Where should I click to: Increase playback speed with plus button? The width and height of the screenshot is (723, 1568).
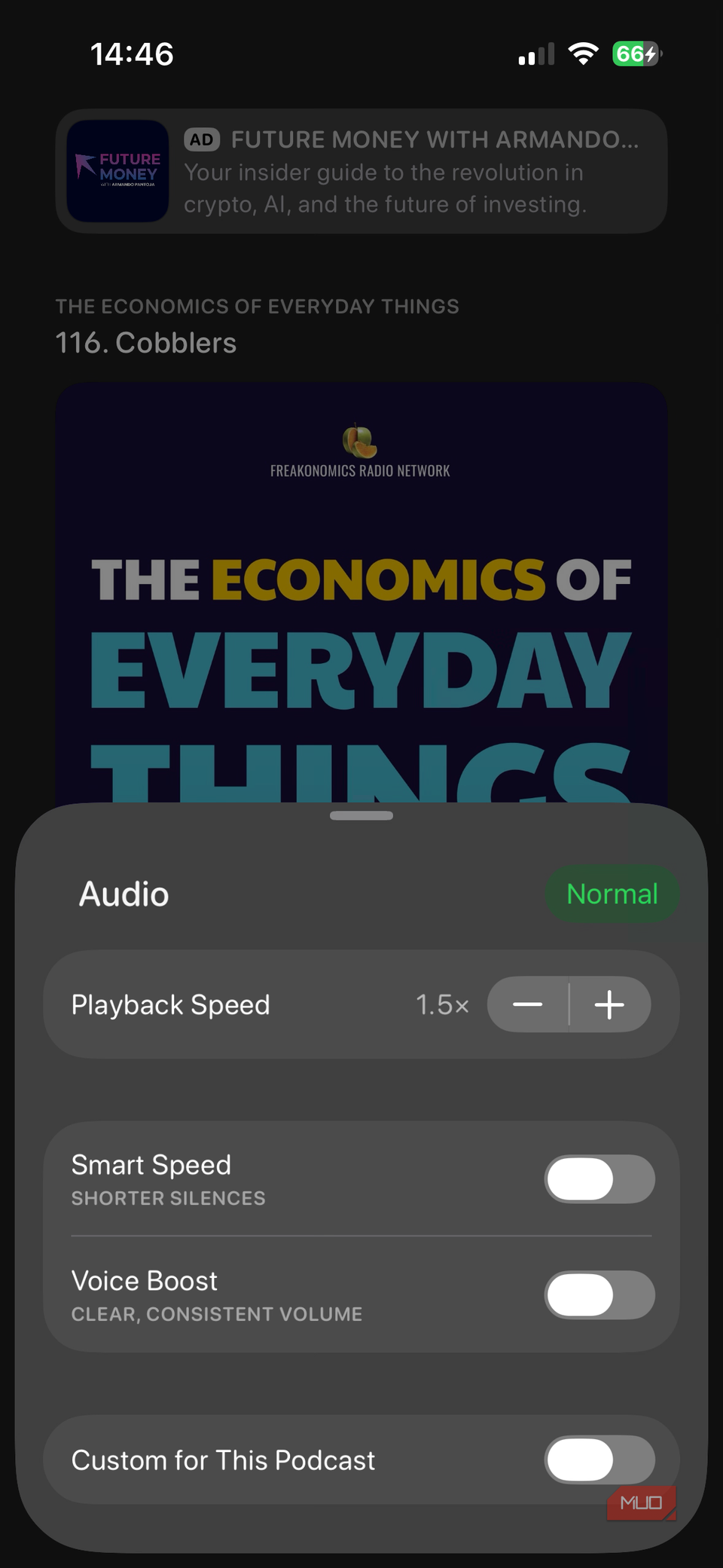[x=609, y=1004]
